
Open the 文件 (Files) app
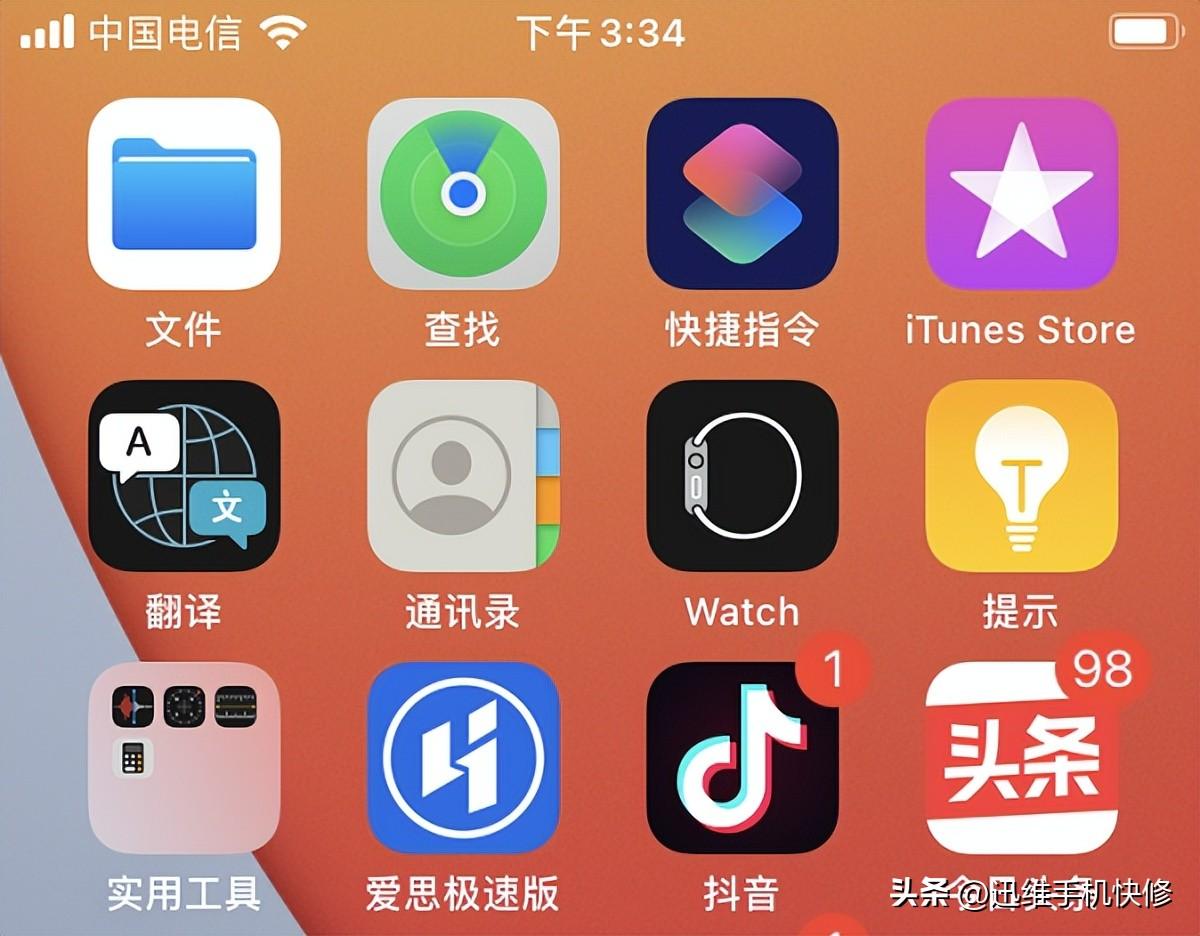tap(184, 194)
